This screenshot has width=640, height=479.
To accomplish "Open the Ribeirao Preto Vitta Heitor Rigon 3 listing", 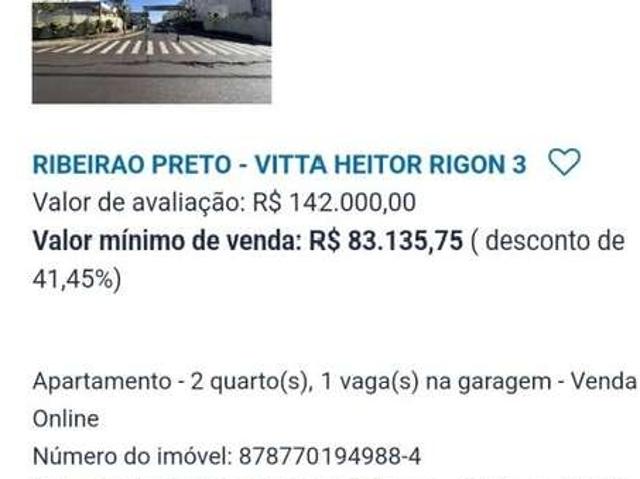I will tap(279, 164).
